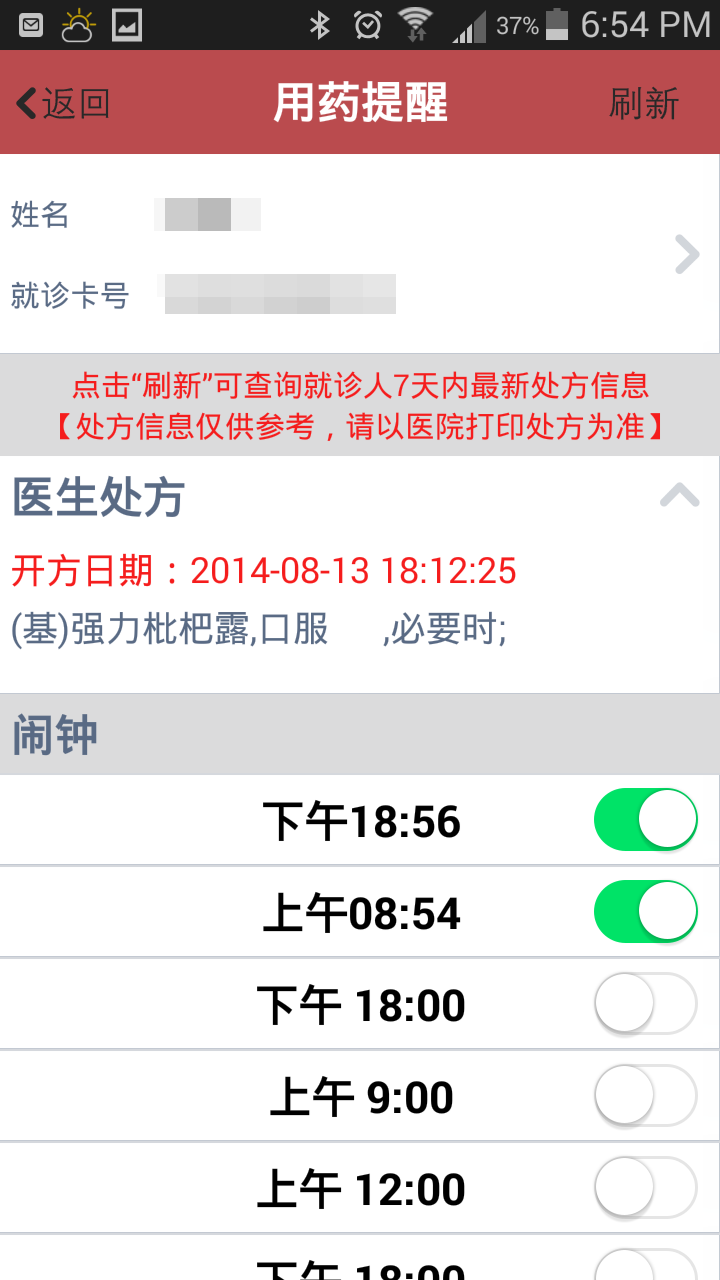720x1280 pixels.
Task: Open the patient name and card details
Action: click(686, 255)
